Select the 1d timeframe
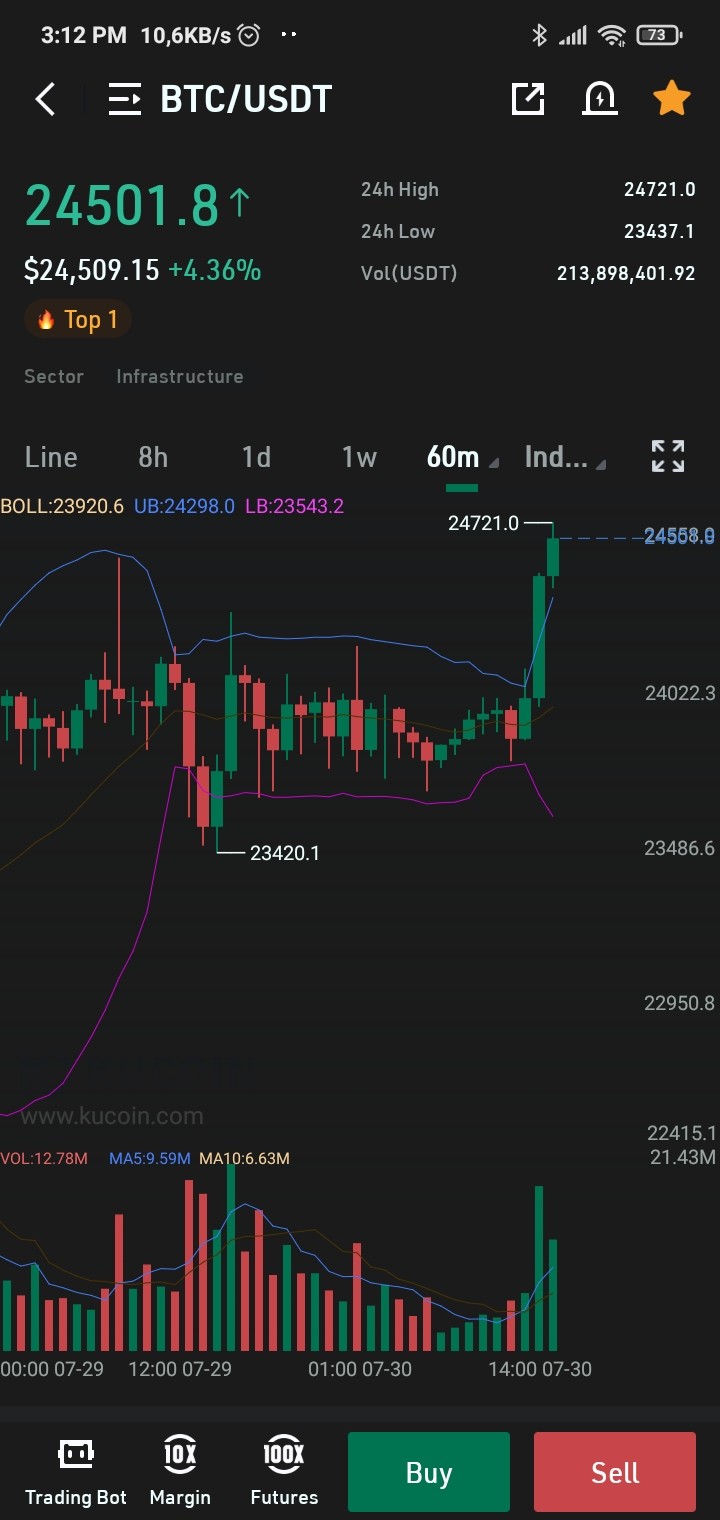The image size is (720, 1520). (x=256, y=457)
